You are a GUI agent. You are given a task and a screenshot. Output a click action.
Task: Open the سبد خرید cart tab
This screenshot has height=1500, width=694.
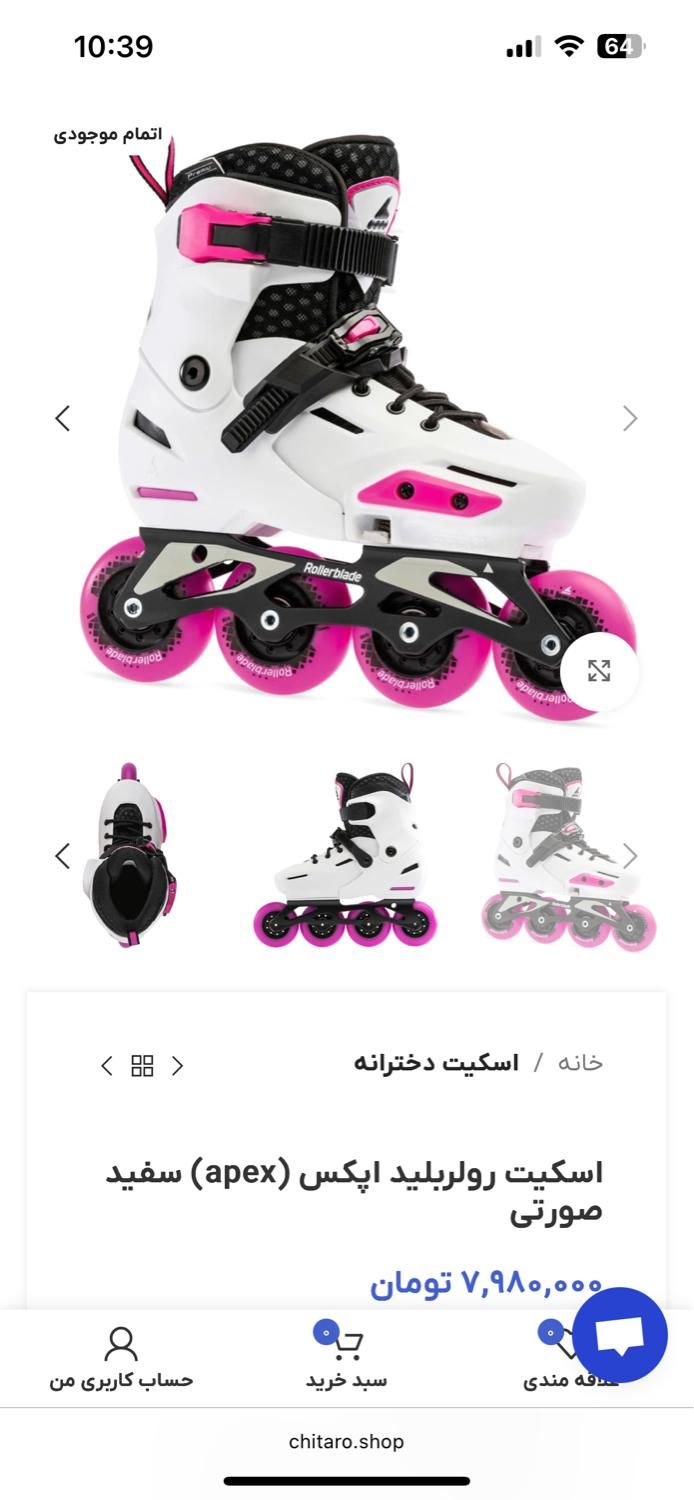346,1358
